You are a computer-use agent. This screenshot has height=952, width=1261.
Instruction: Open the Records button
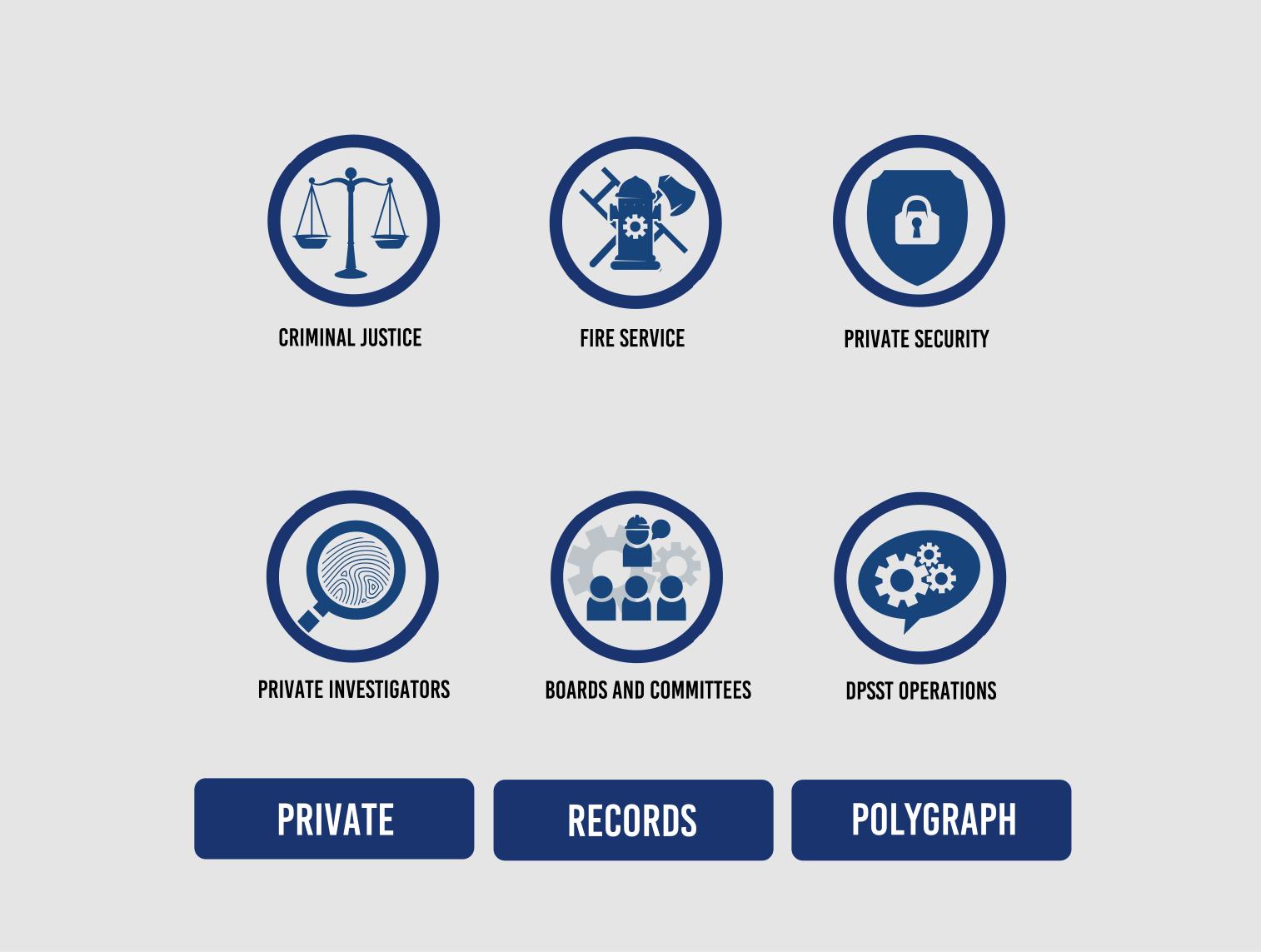pyautogui.click(x=633, y=820)
